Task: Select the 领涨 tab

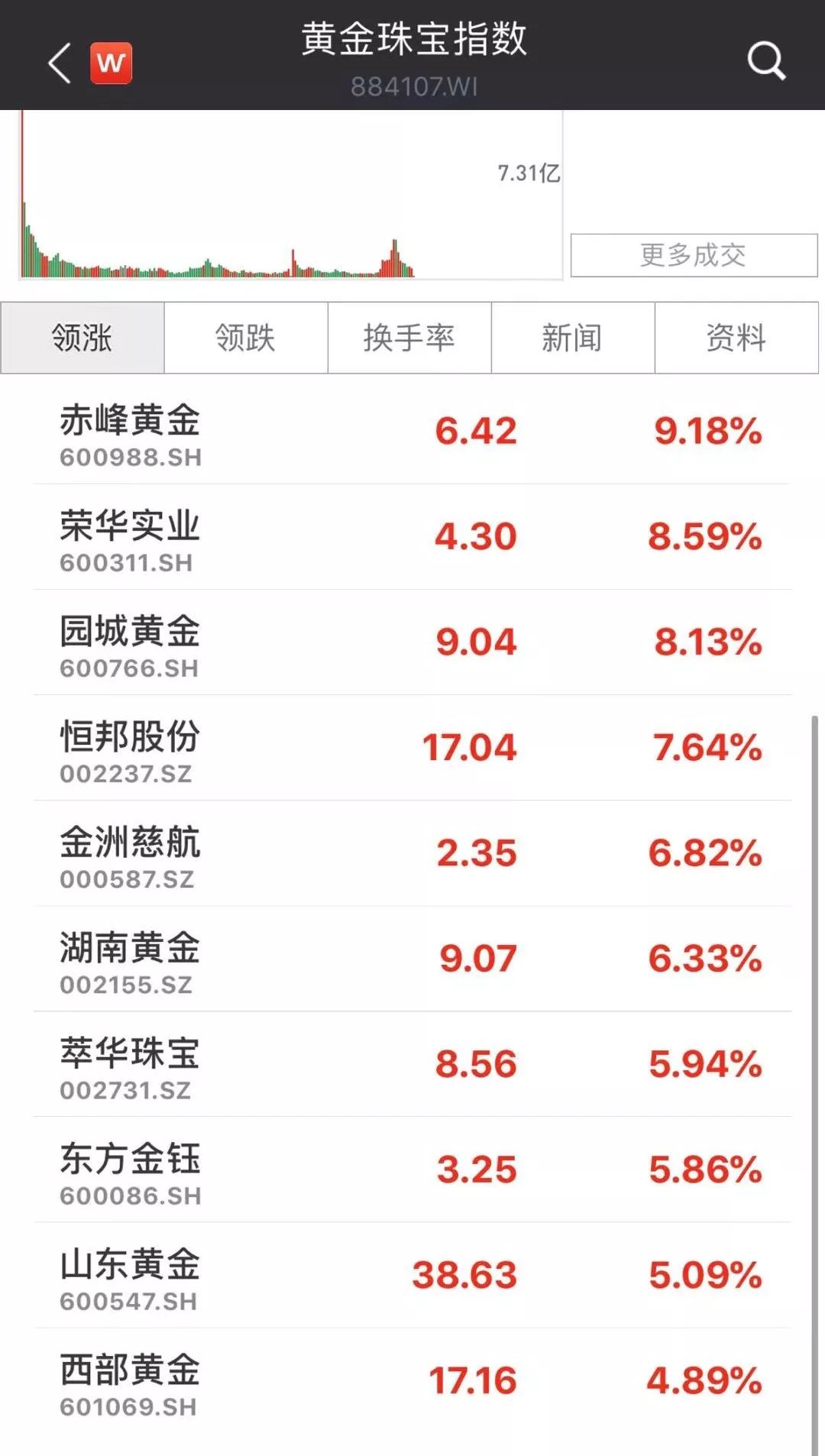Action: point(82,338)
